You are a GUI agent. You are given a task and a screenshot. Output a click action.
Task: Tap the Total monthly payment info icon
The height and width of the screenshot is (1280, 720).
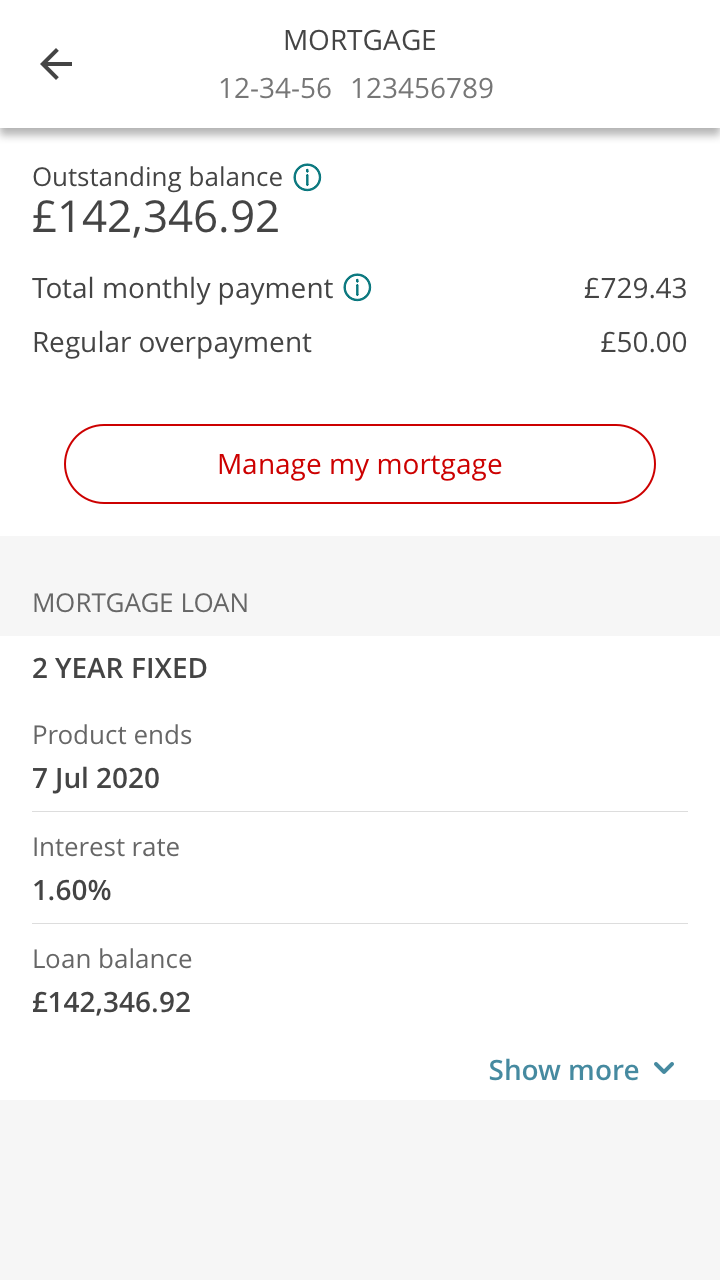tap(356, 287)
